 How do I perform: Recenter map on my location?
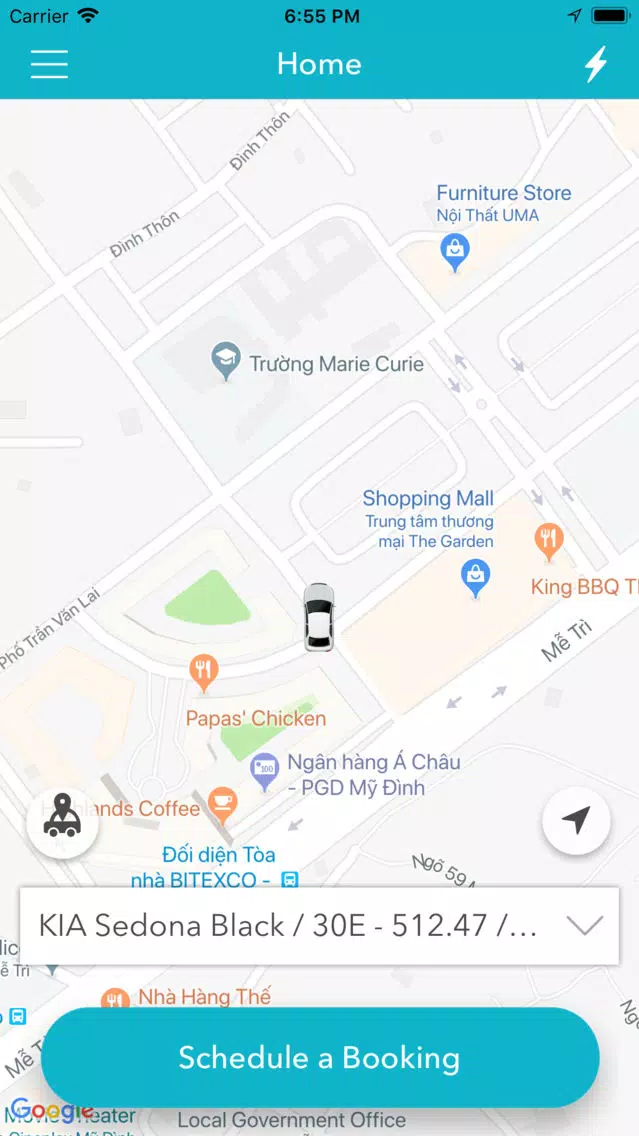[x=576, y=820]
